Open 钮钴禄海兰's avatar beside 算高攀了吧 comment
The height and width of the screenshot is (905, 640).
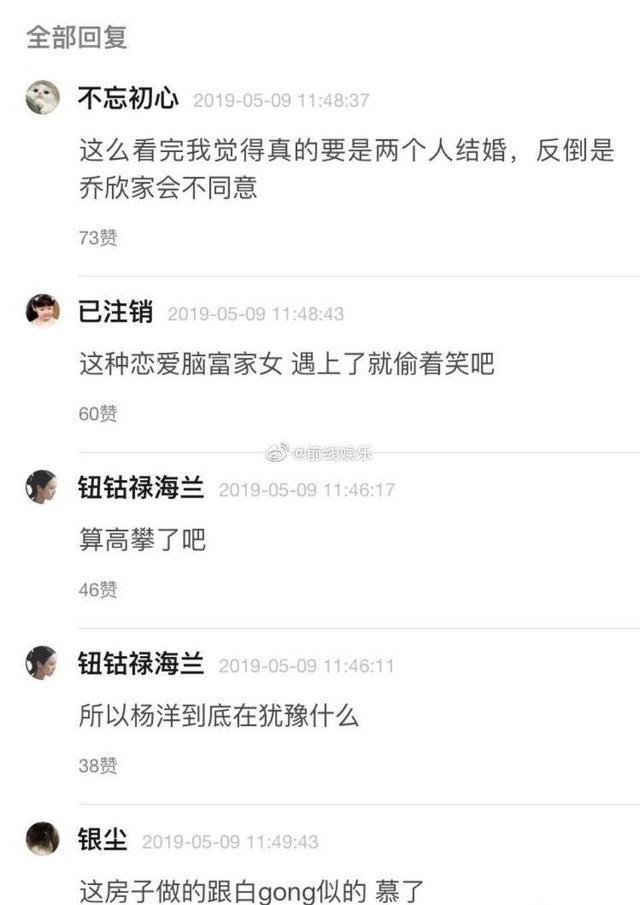tap(42, 487)
